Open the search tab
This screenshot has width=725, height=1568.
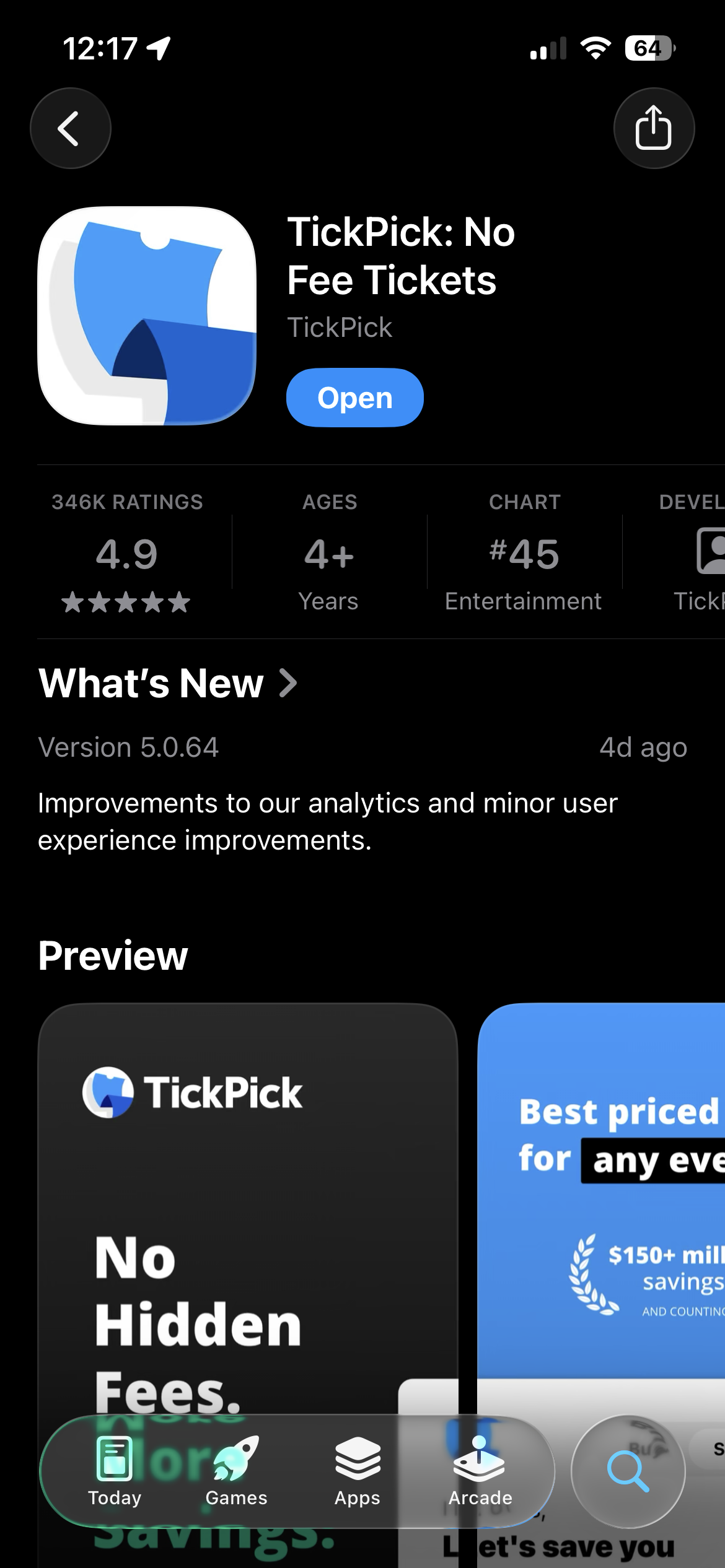tap(628, 1471)
